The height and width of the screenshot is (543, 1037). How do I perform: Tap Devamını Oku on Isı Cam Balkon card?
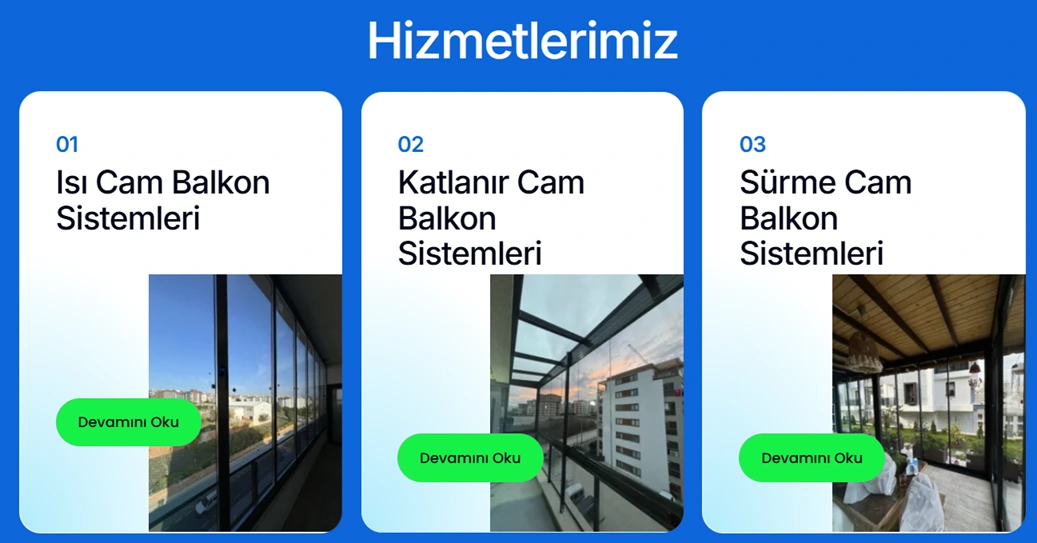coord(128,422)
